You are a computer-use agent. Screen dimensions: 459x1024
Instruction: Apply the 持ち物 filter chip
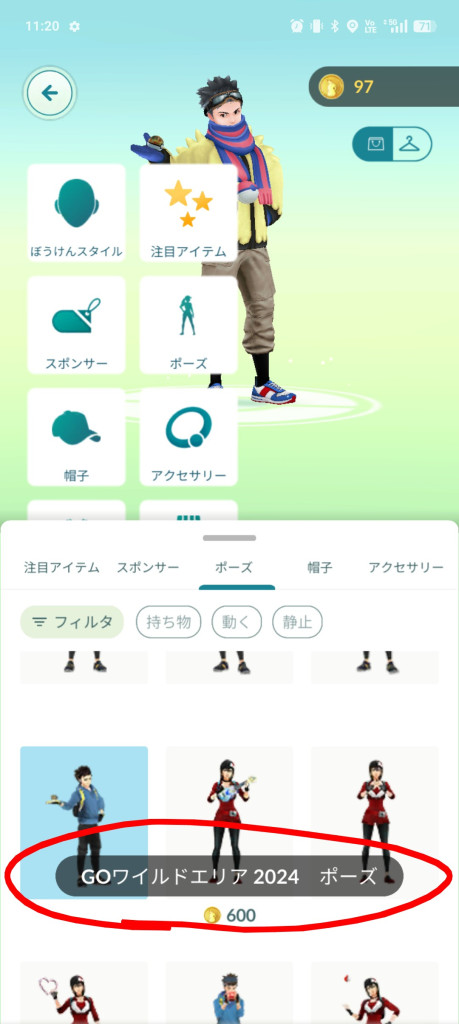pos(168,622)
